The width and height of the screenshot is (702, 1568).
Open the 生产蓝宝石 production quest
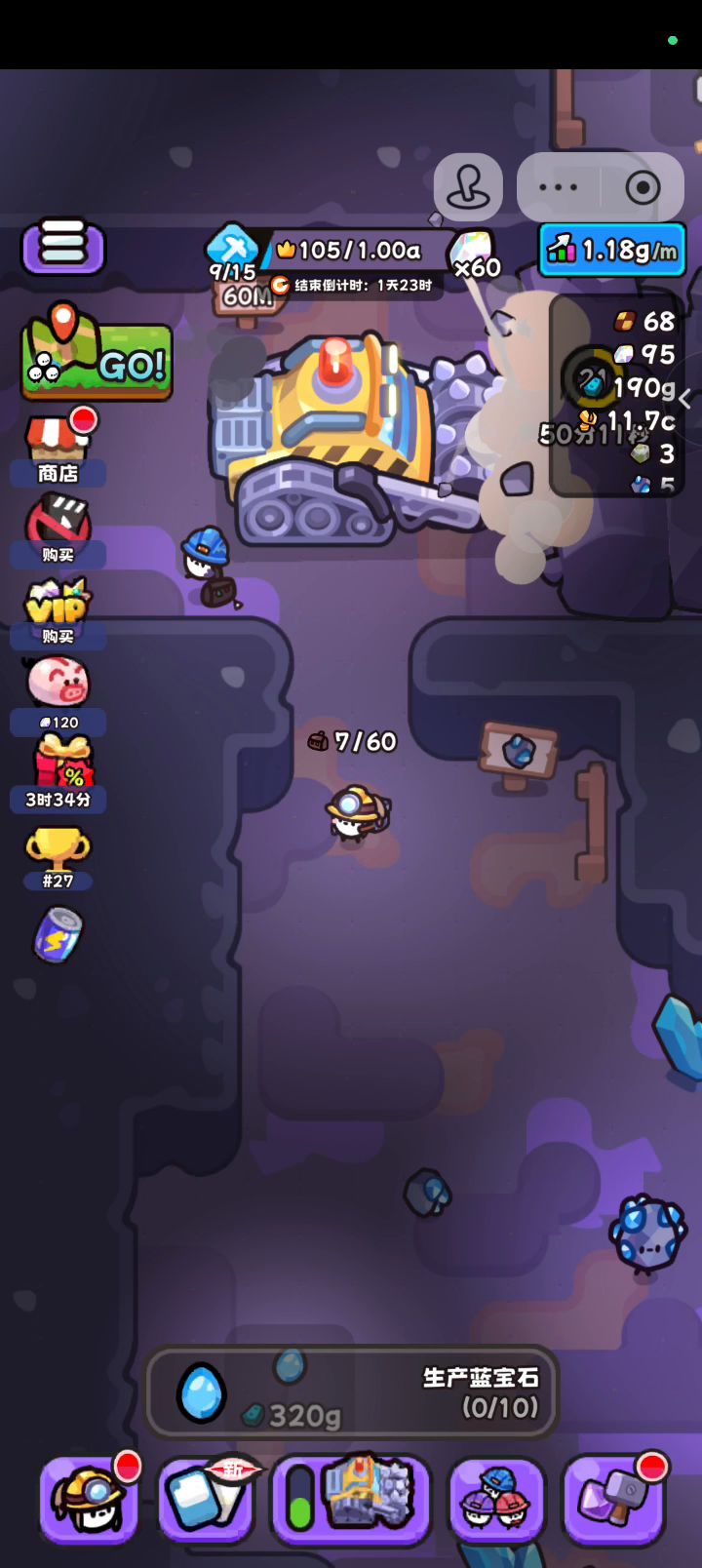tap(351, 1392)
